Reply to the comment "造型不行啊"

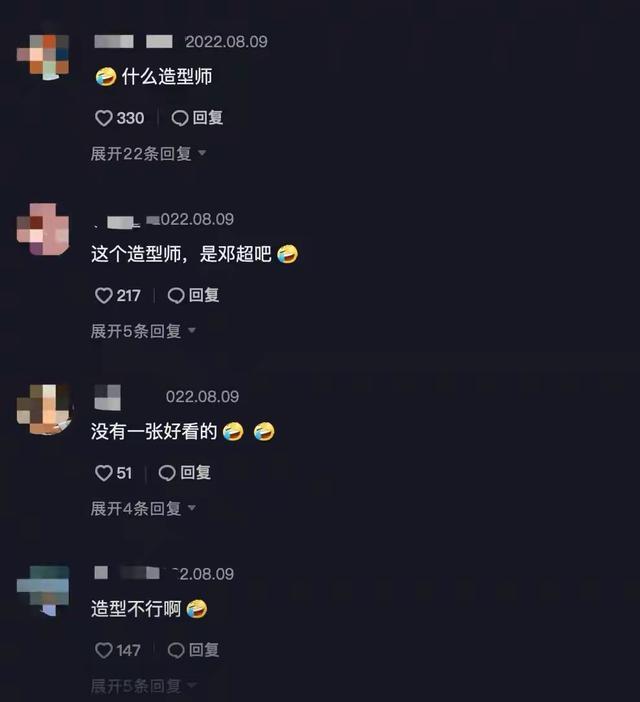(x=193, y=651)
